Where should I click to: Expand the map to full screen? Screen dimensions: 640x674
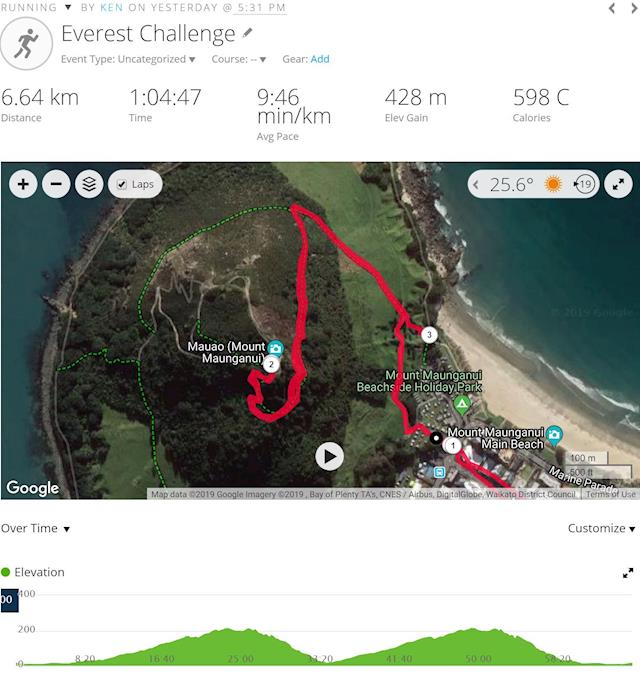pyautogui.click(x=619, y=184)
